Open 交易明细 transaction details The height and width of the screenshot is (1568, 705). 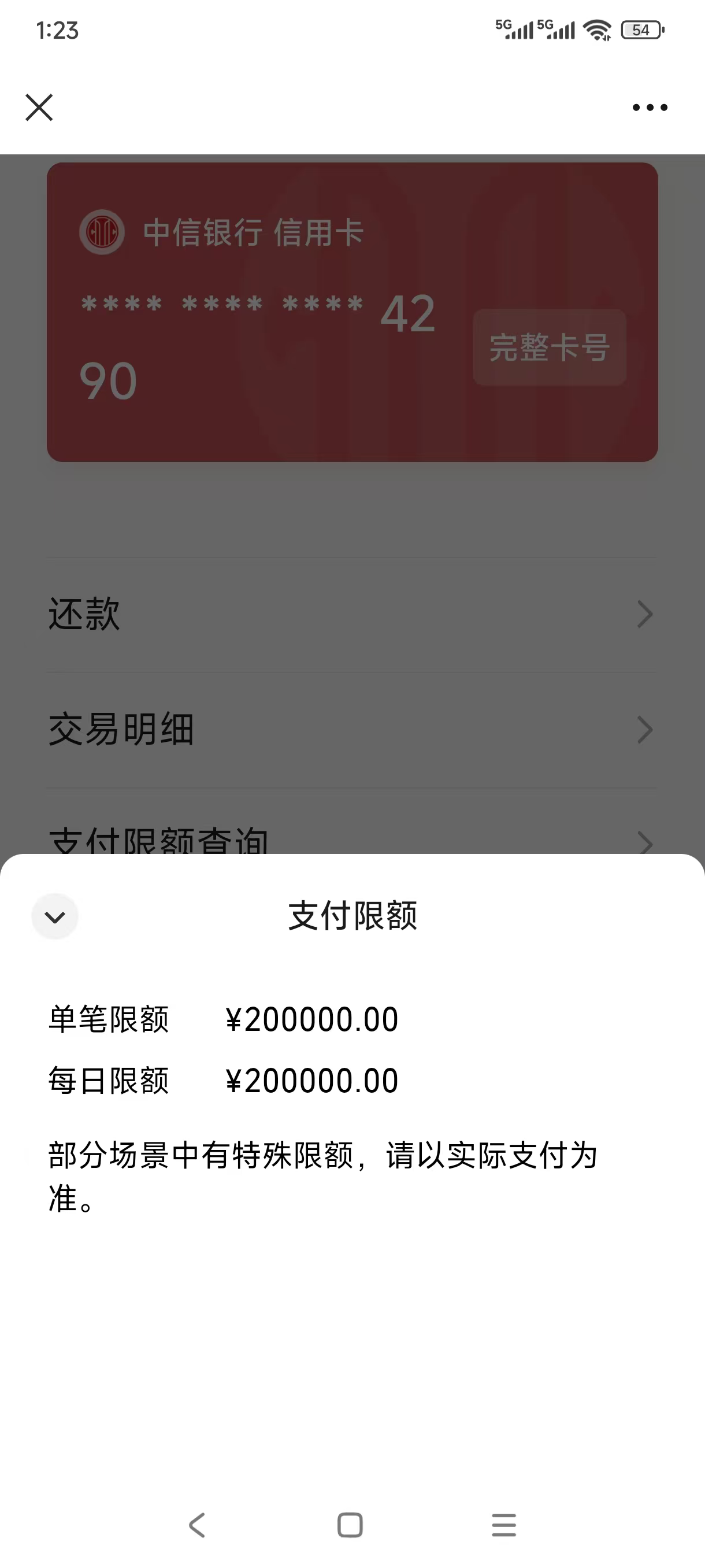click(x=351, y=730)
